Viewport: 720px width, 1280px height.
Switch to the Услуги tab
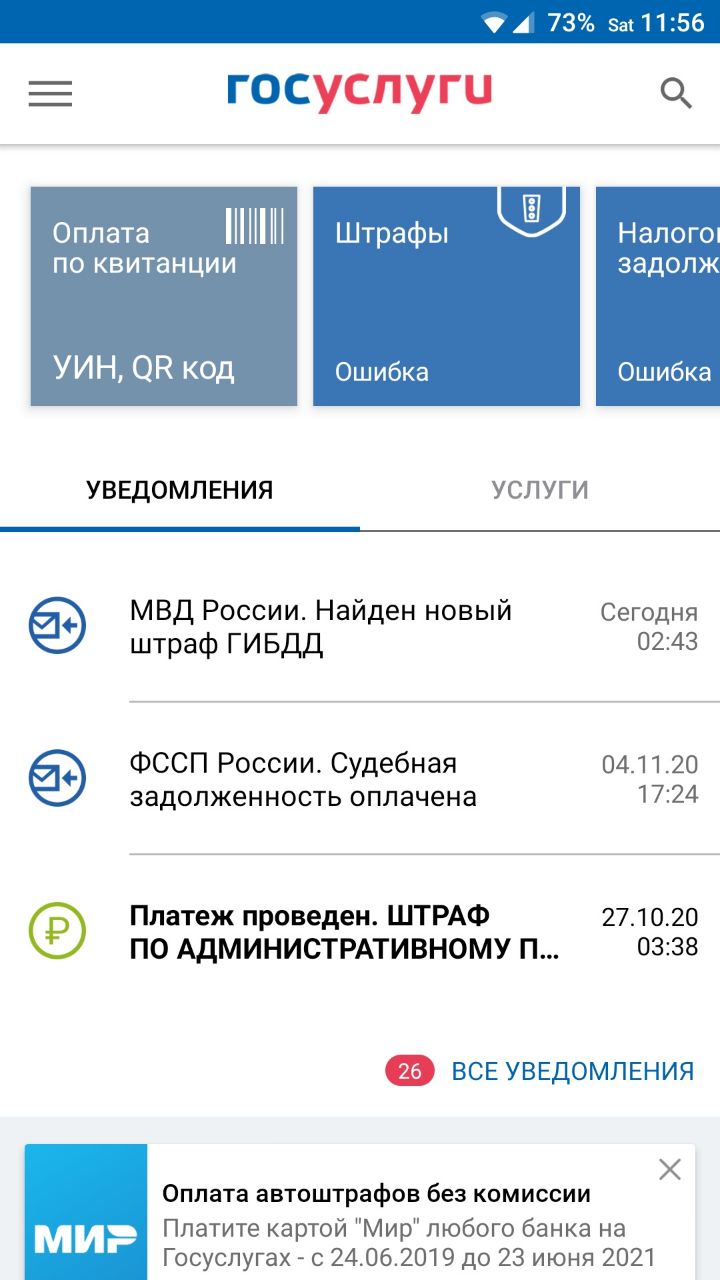[540, 490]
